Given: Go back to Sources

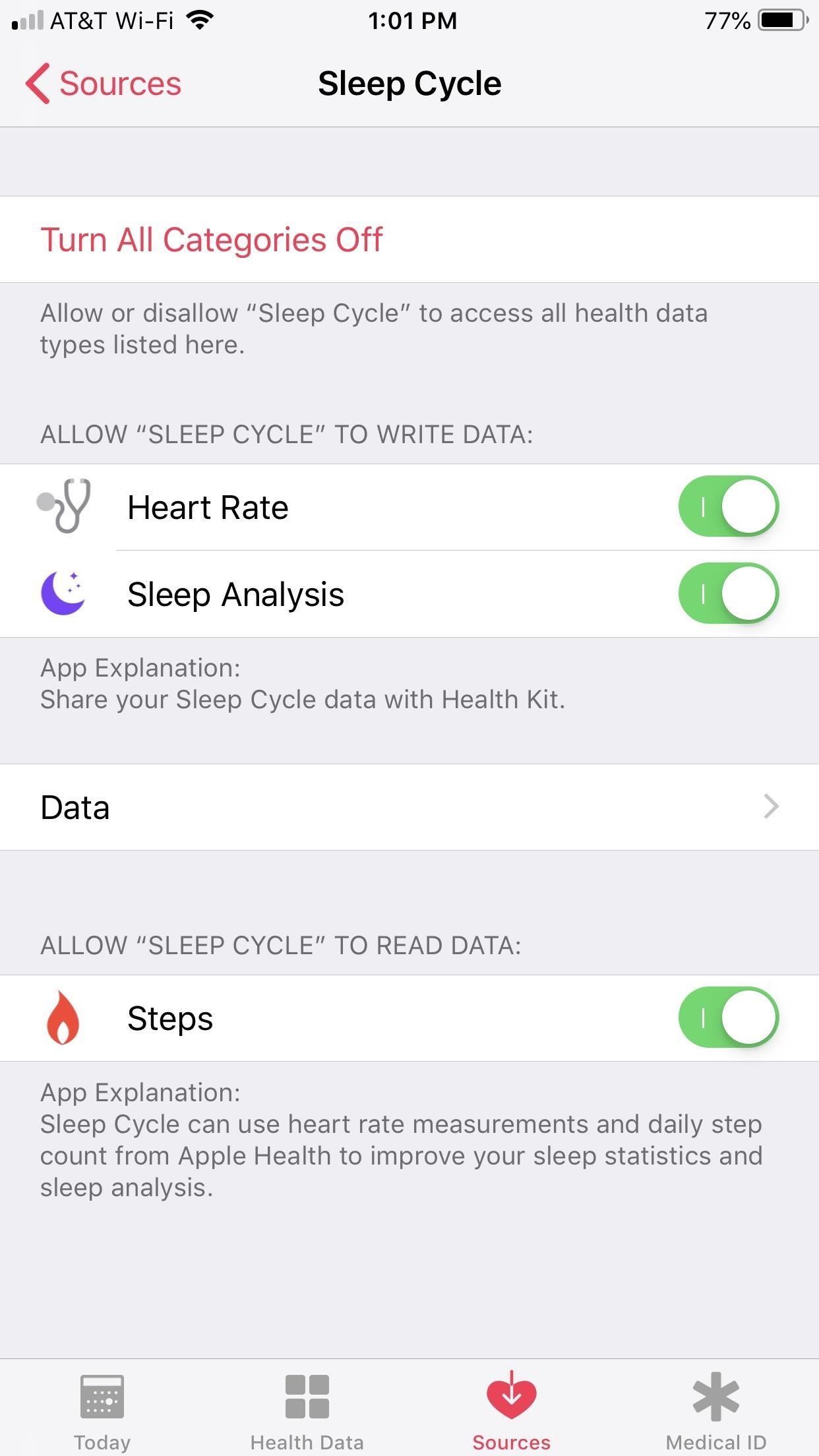Looking at the screenshot, I should tap(104, 84).
